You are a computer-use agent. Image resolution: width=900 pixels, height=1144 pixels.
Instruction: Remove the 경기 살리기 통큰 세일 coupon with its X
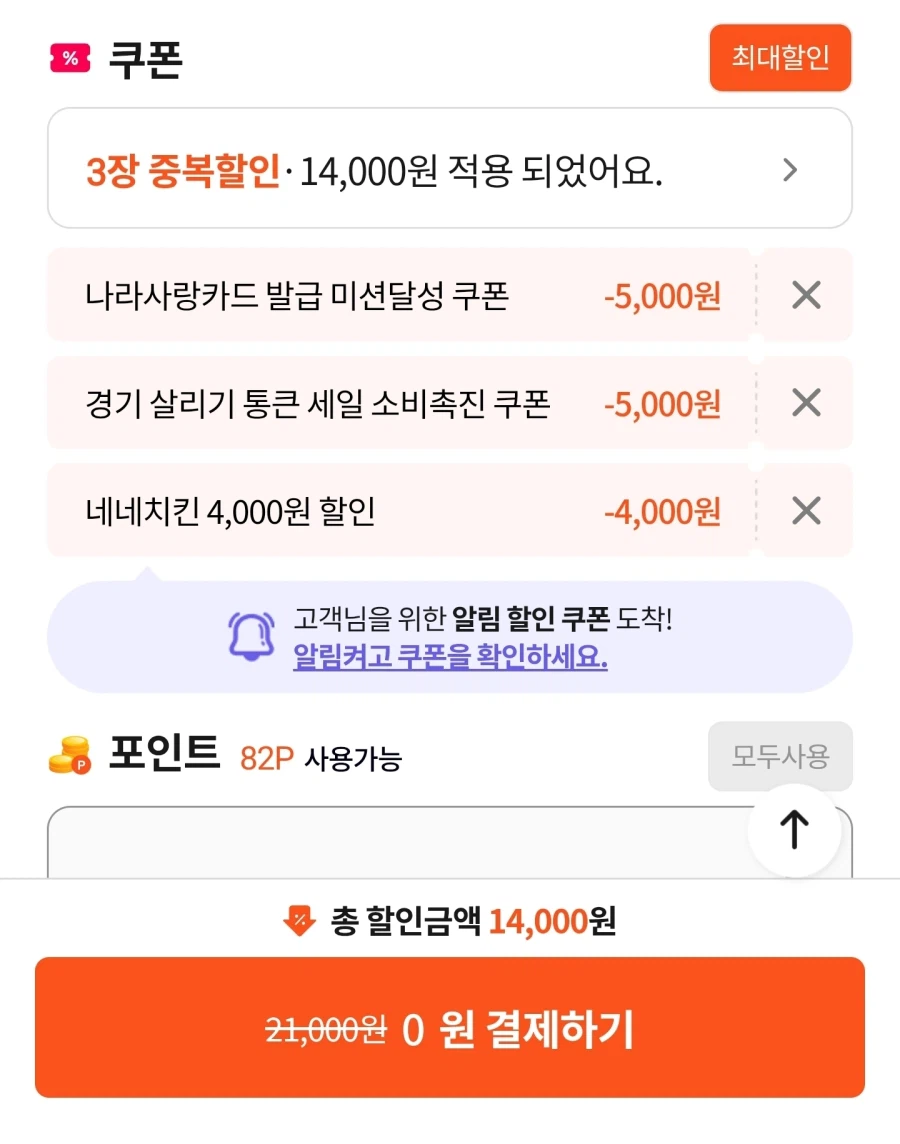(805, 403)
